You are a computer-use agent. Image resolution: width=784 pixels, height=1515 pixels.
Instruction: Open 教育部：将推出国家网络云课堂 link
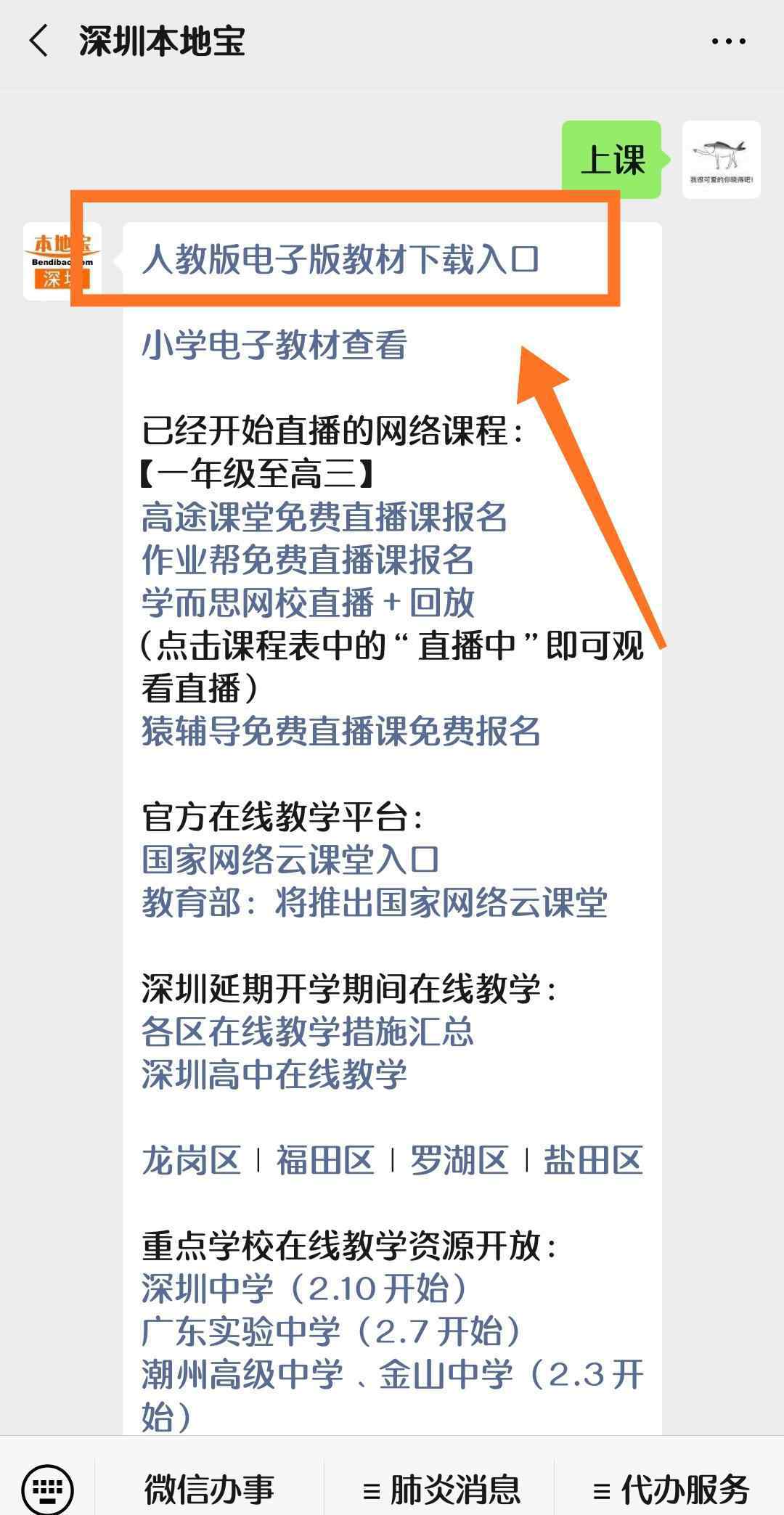[375, 902]
